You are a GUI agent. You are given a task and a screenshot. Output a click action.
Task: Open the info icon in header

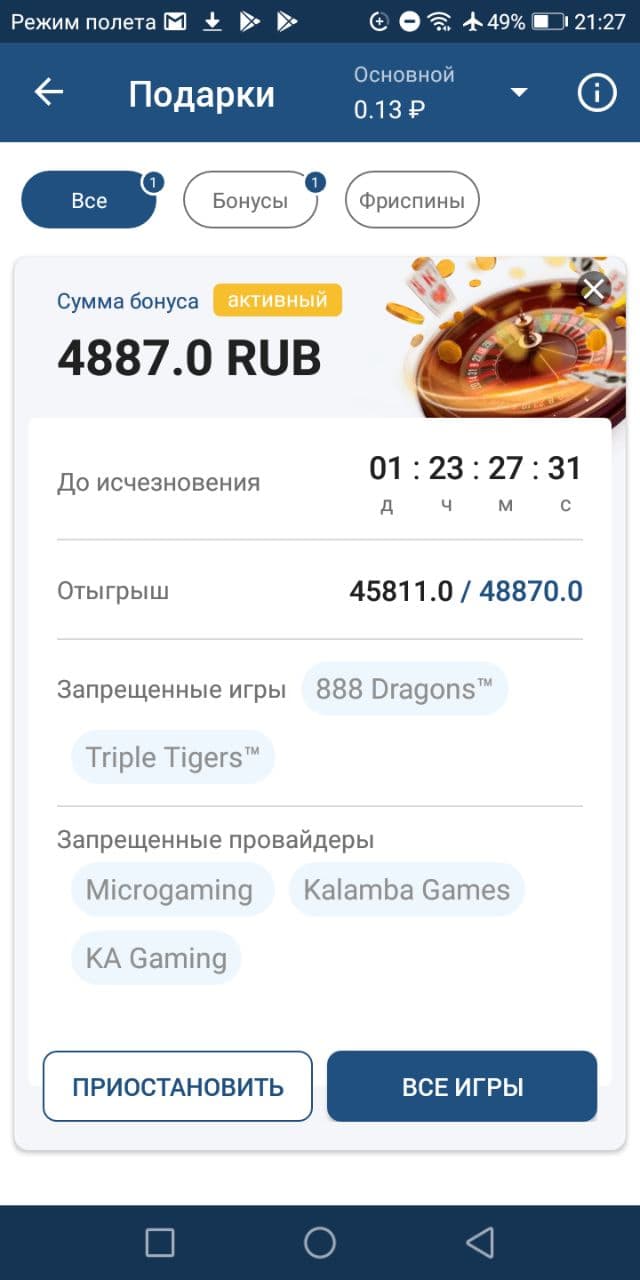click(x=597, y=93)
